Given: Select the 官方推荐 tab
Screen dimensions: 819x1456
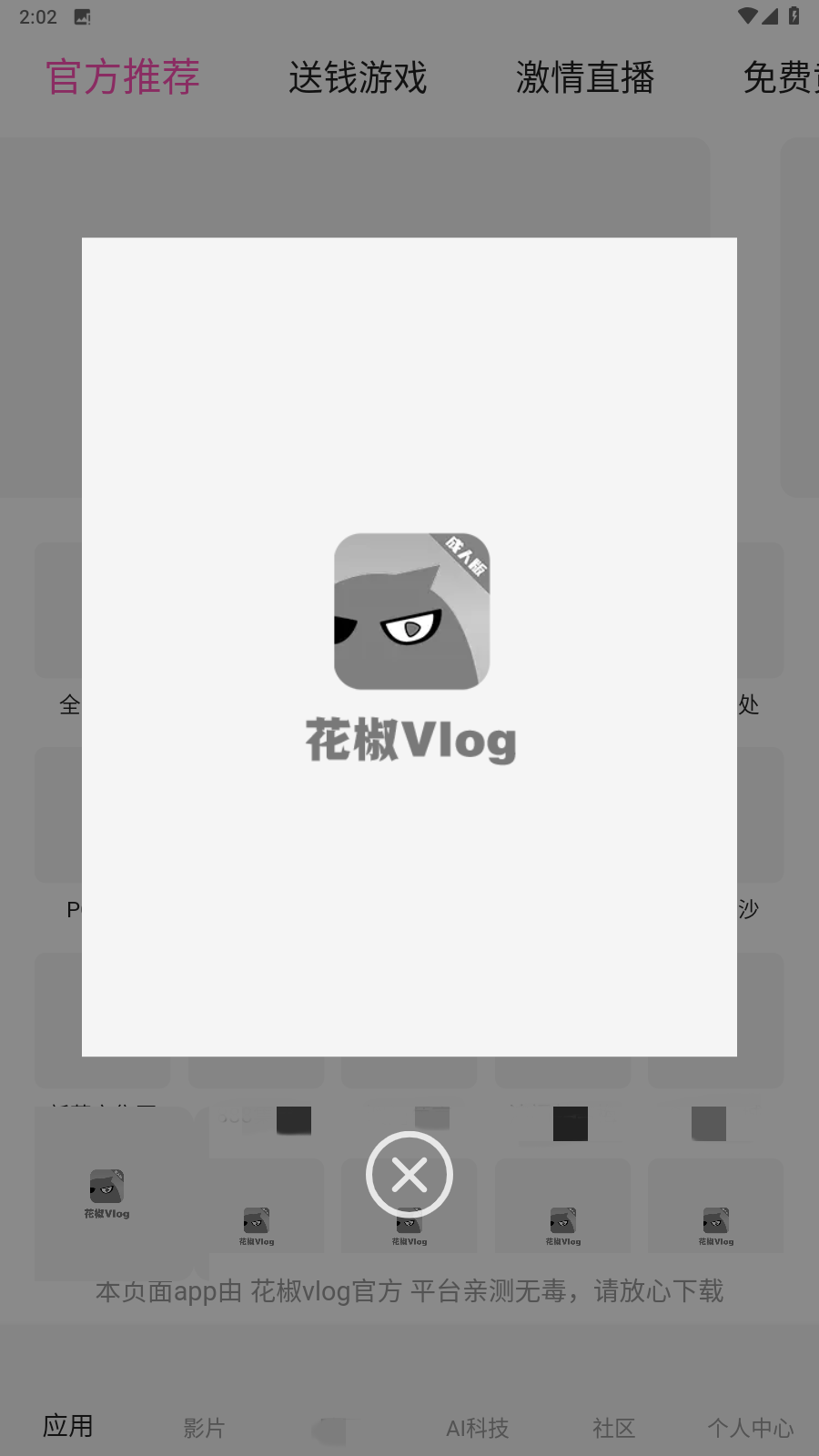Looking at the screenshot, I should (123, 77).
